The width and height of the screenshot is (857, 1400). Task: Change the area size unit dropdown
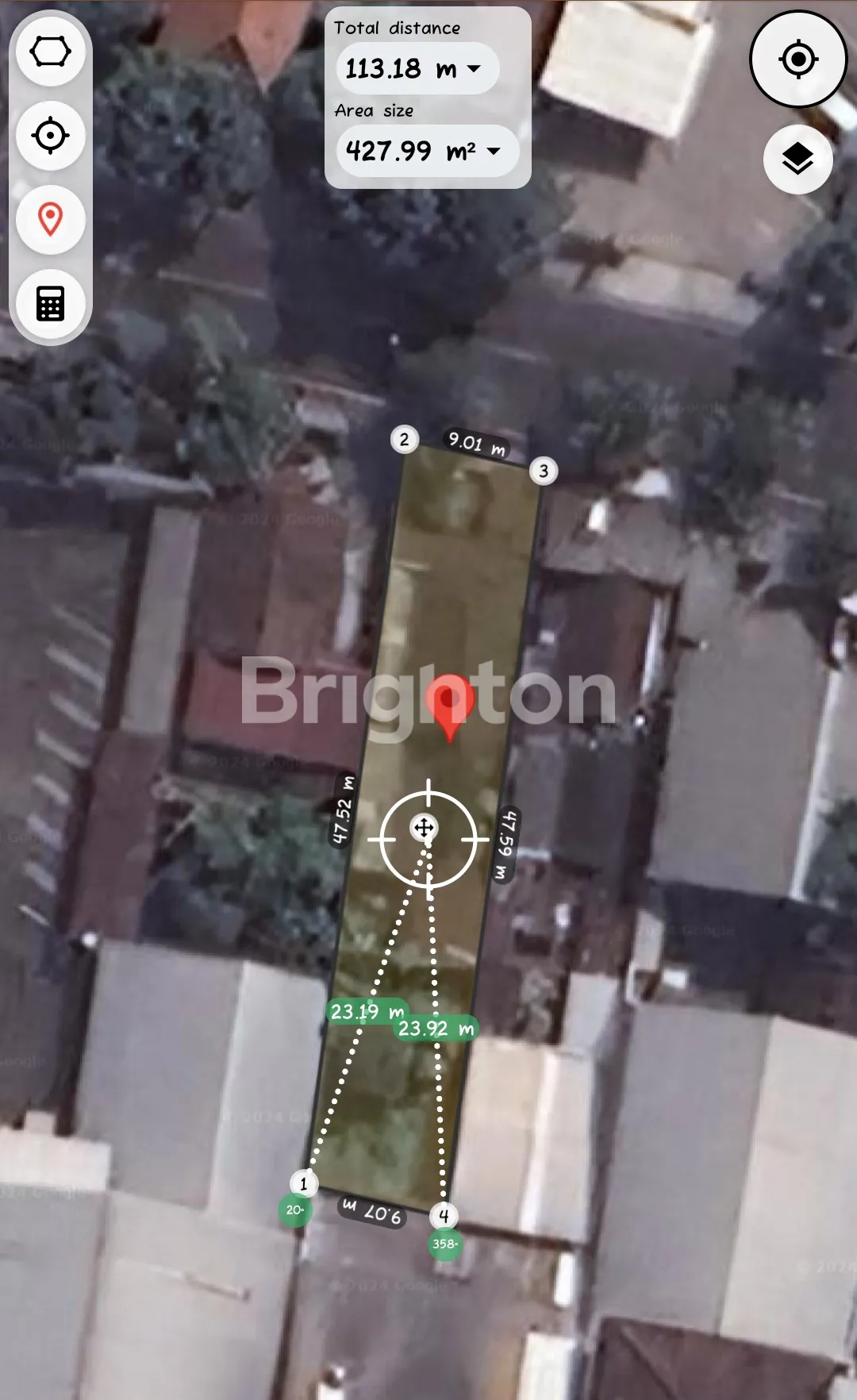tap(427, 151)
